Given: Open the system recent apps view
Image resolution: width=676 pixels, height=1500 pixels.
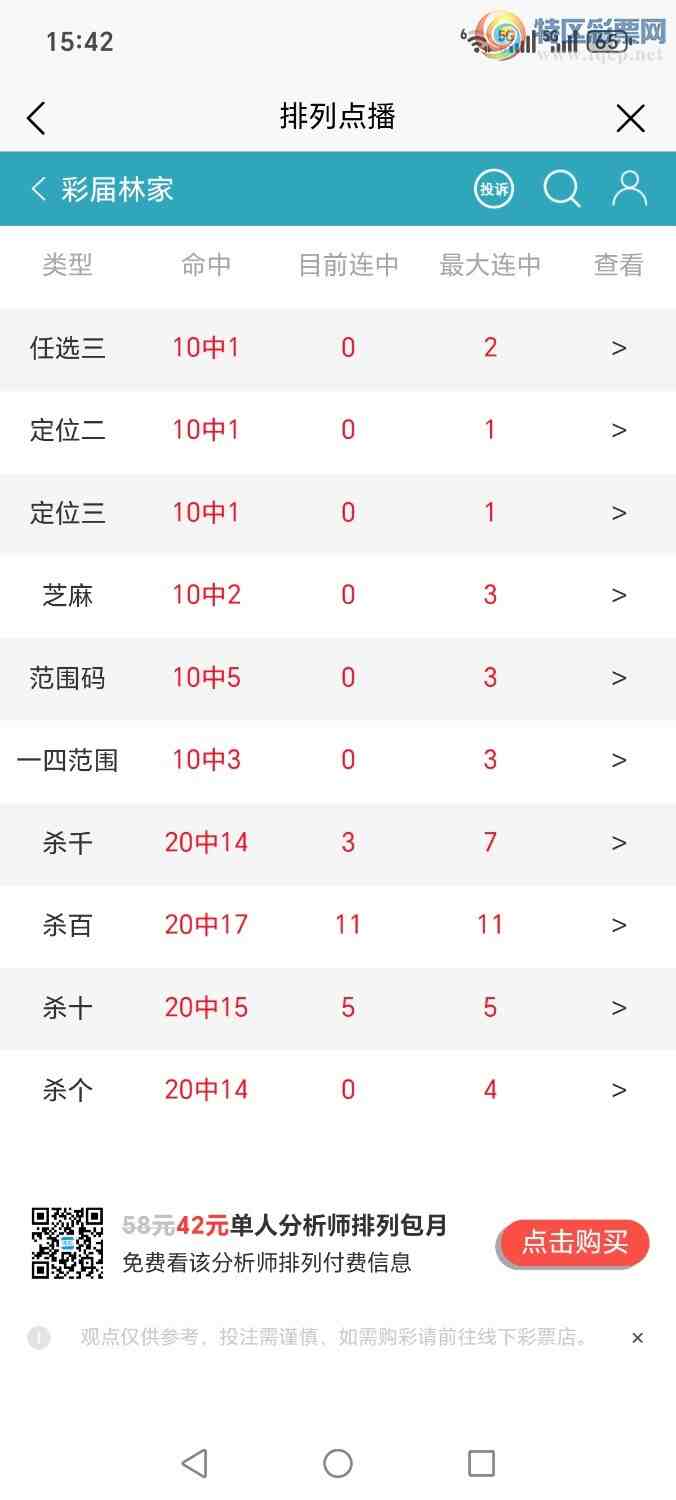Looking at the screenshot, I should pos(481,1464).
